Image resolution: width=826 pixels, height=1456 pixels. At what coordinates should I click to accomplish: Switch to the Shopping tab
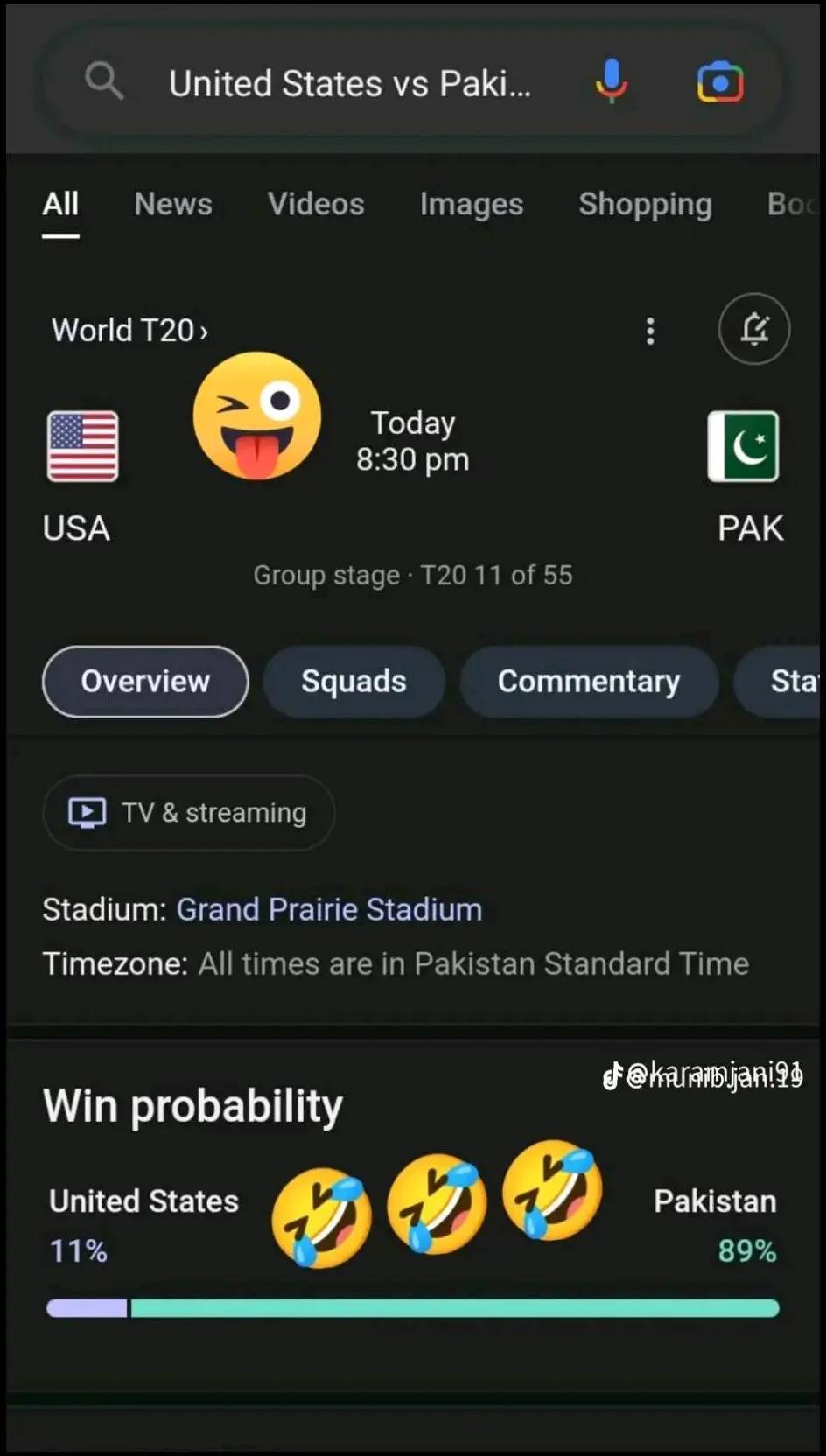[645, 204]
